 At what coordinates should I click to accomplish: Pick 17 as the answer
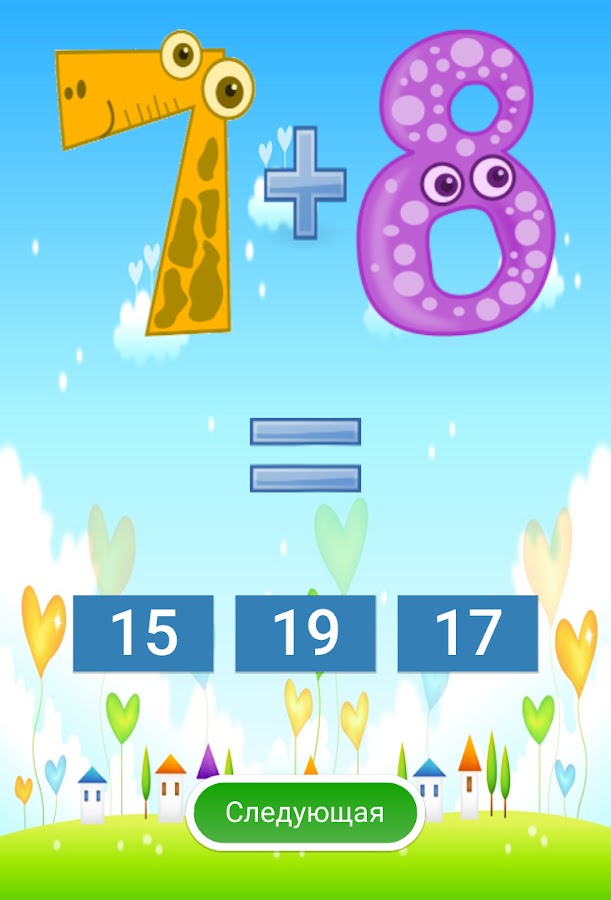coord(467,633)
